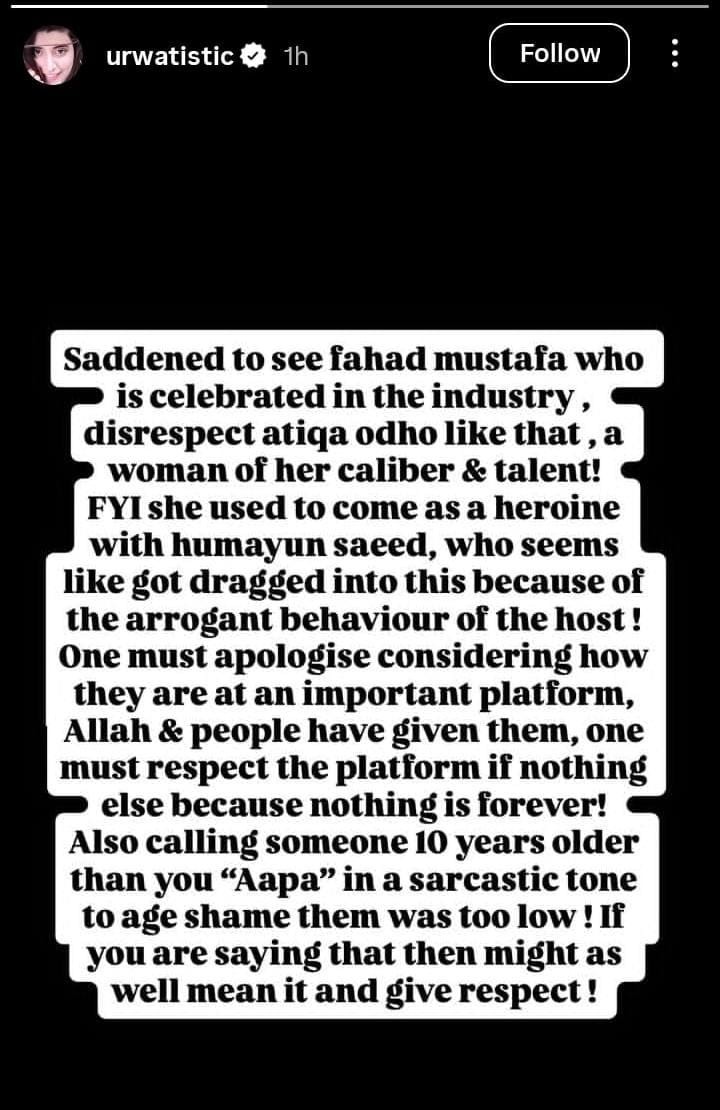Open the three-dot story options menu
This screenshot has height=1110, width=720.
(x=676, y=53)
